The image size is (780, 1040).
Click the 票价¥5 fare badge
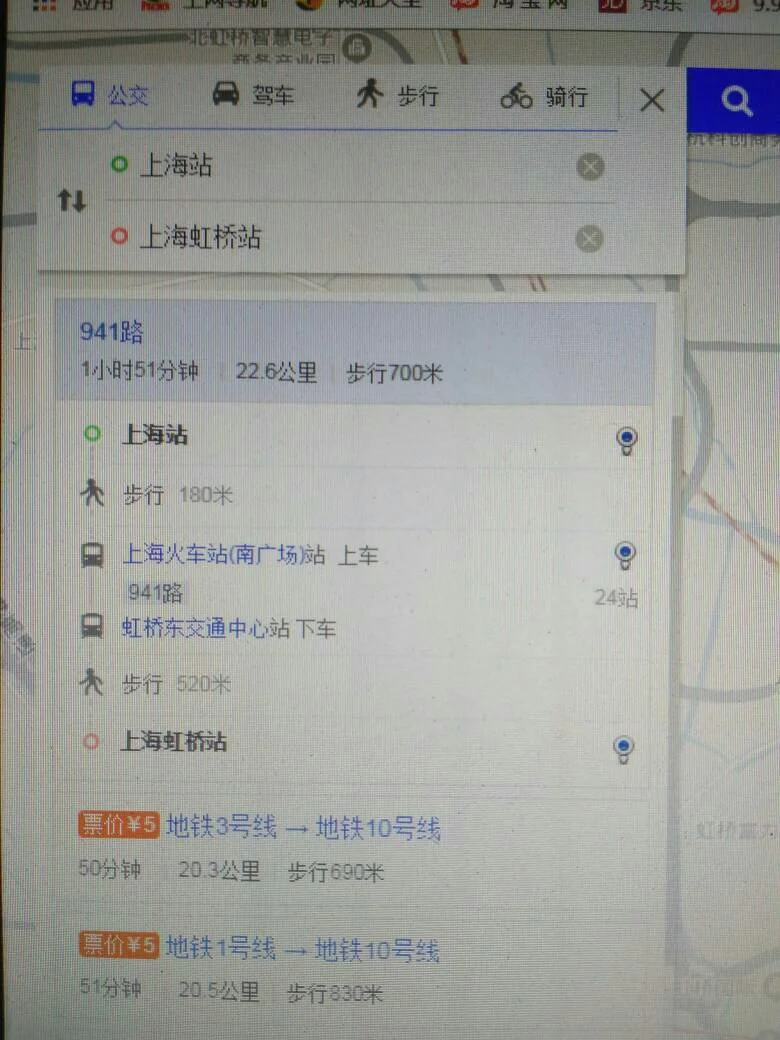[x=117, y=828]
